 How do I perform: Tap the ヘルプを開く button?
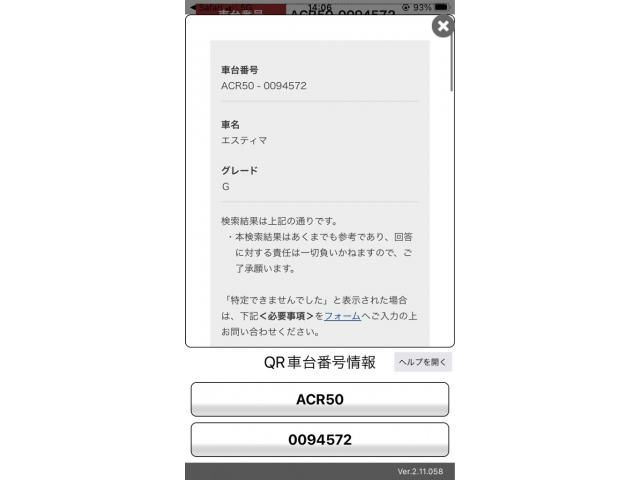tap(423, 362)
